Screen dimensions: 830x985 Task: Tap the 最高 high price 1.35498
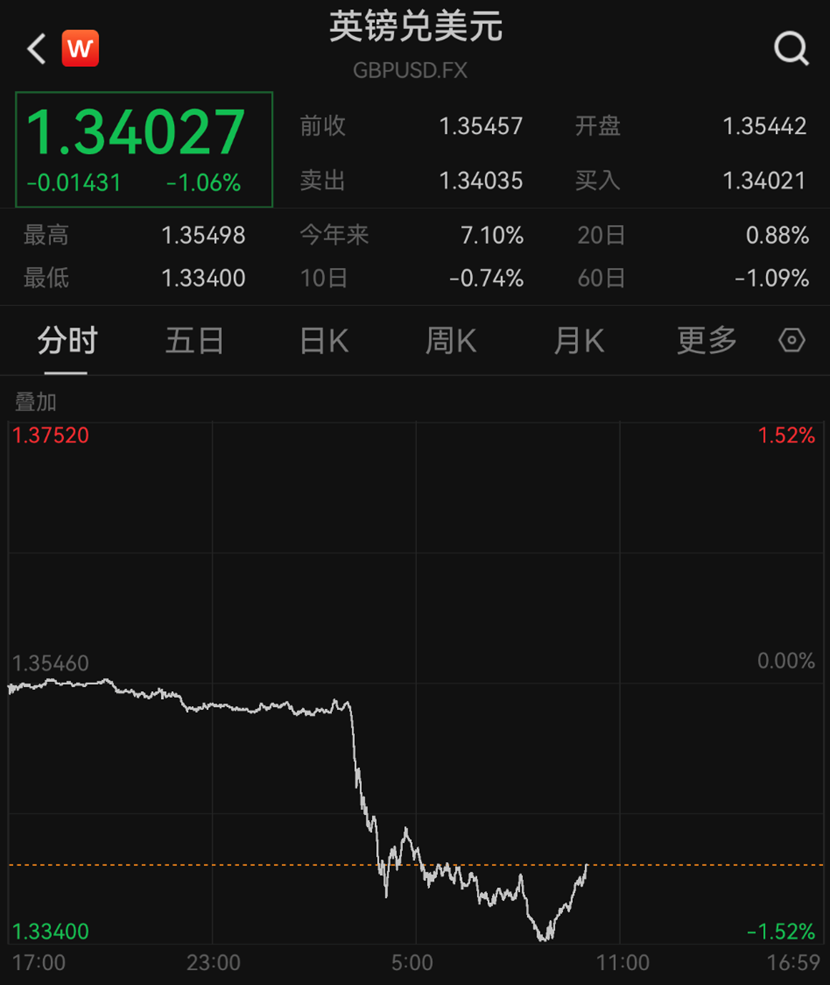(207, 236)
